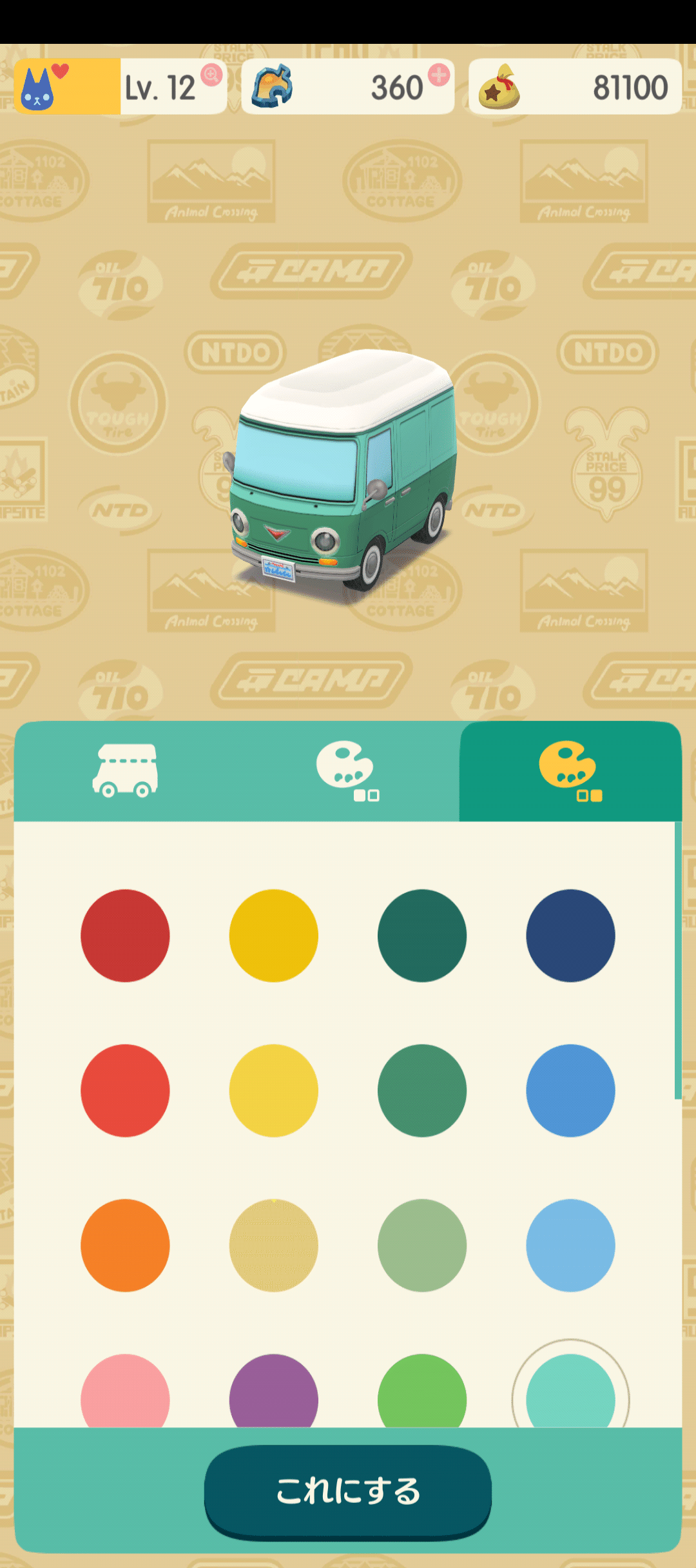
Task: Confirm with the これにする button
Action: 348,1491
